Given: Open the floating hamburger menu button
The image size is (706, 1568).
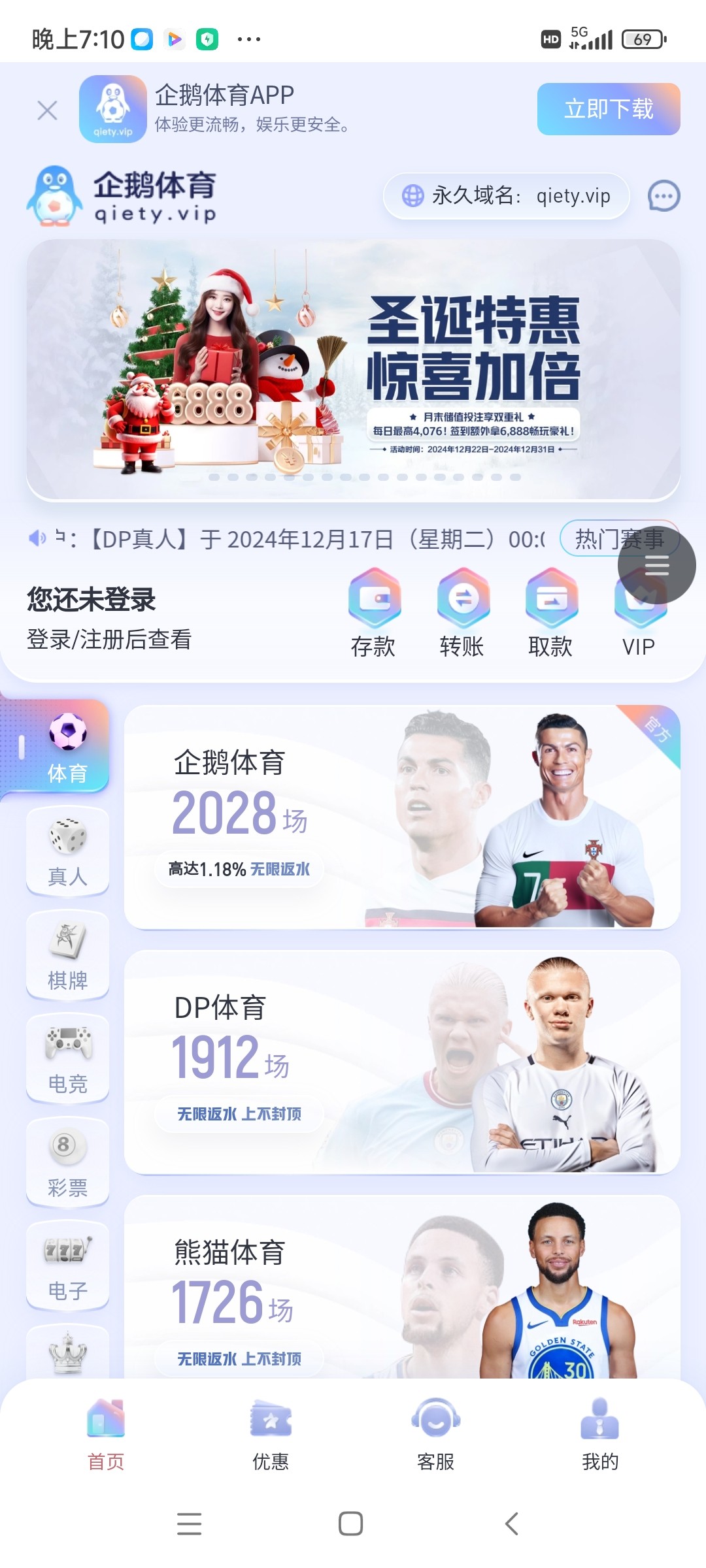Looking at the screenshot, I should (656, 565).
